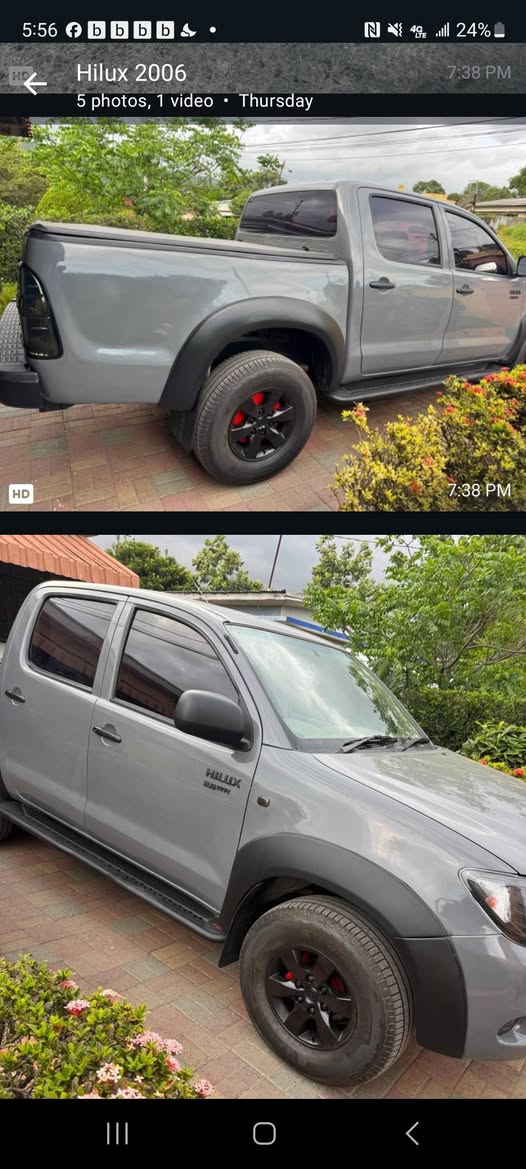Go back with the system navigation bar
The image size is (526, 1169).
tap(412, 1133)
